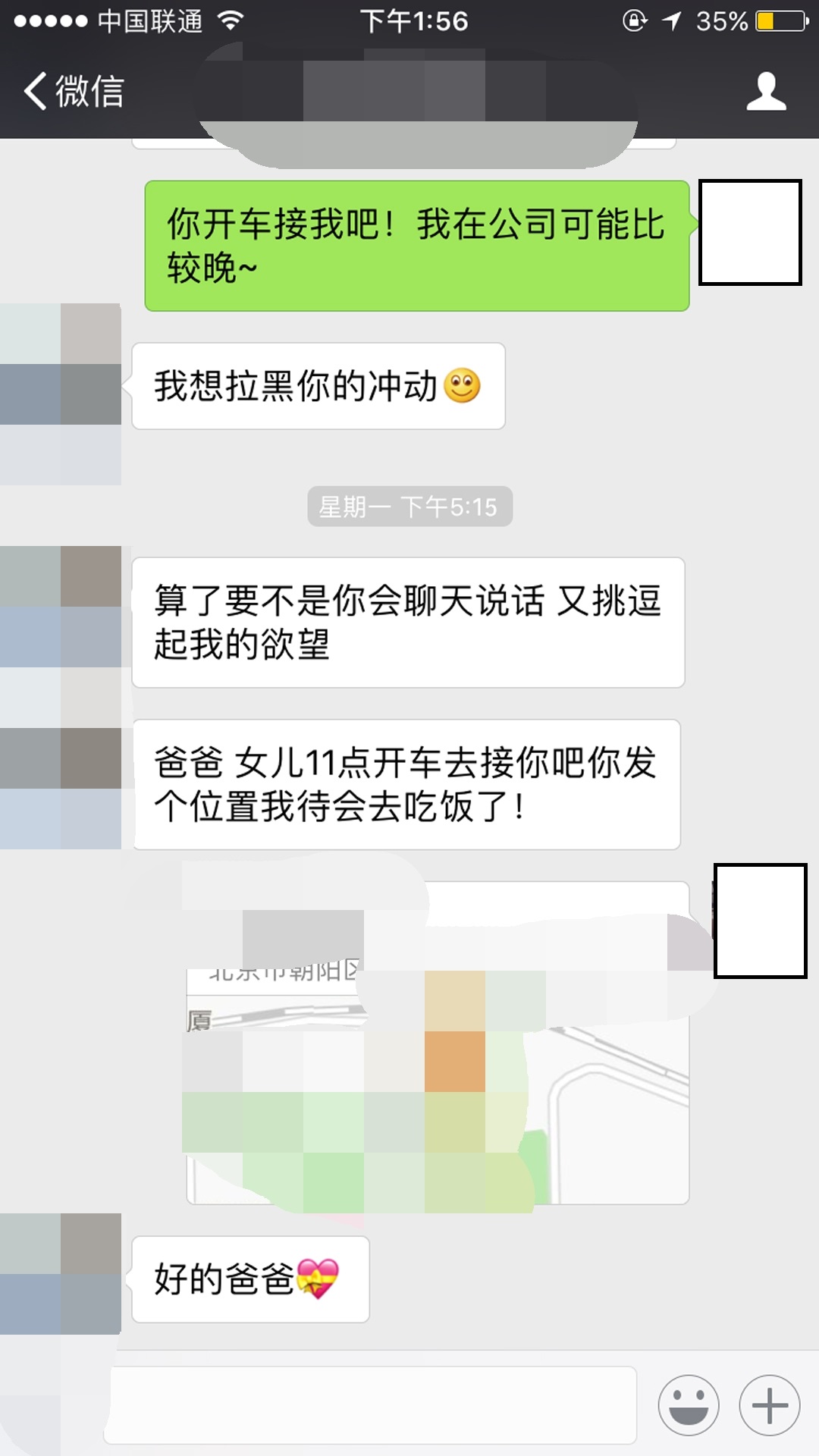Tap the message input field

click(x=370, y=1405)
